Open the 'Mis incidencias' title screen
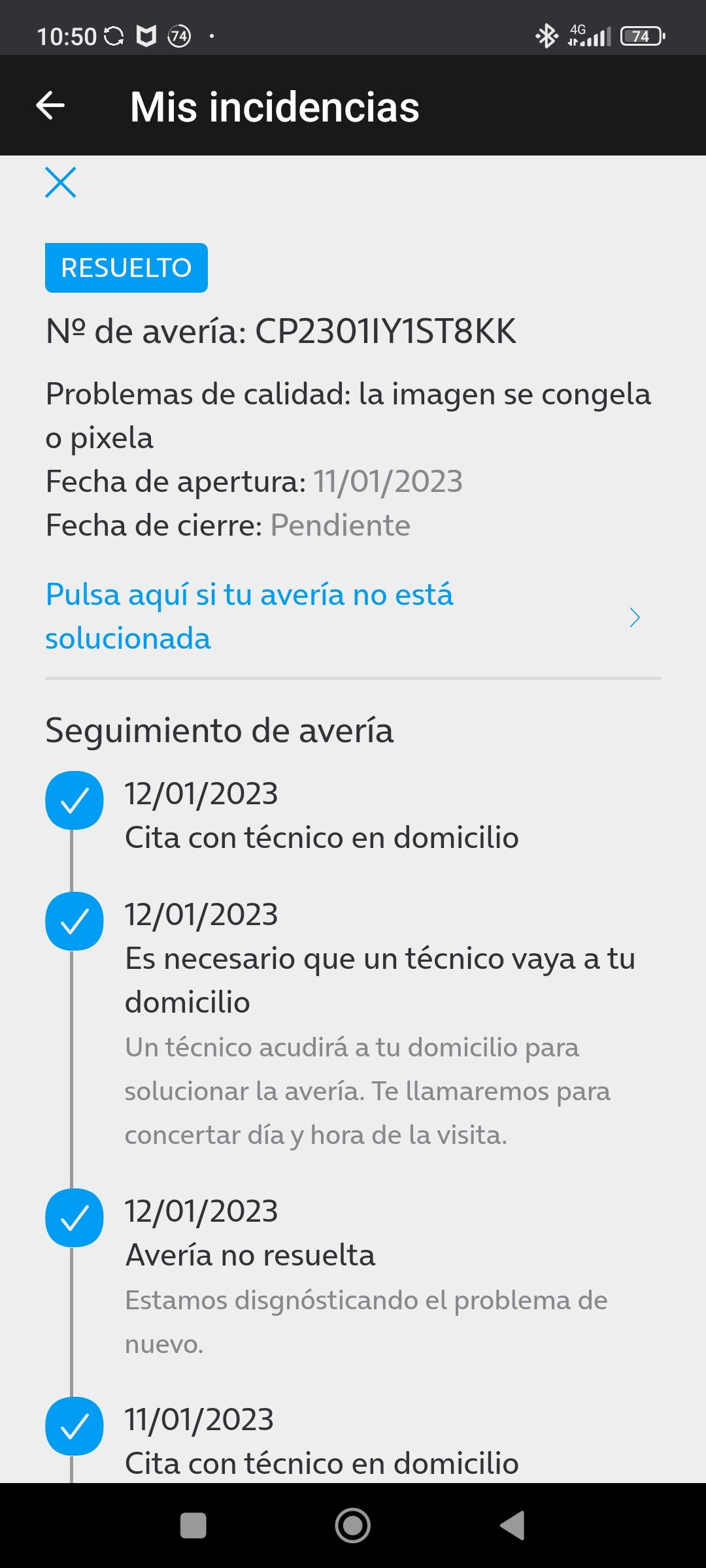 [x=275, y=106]
